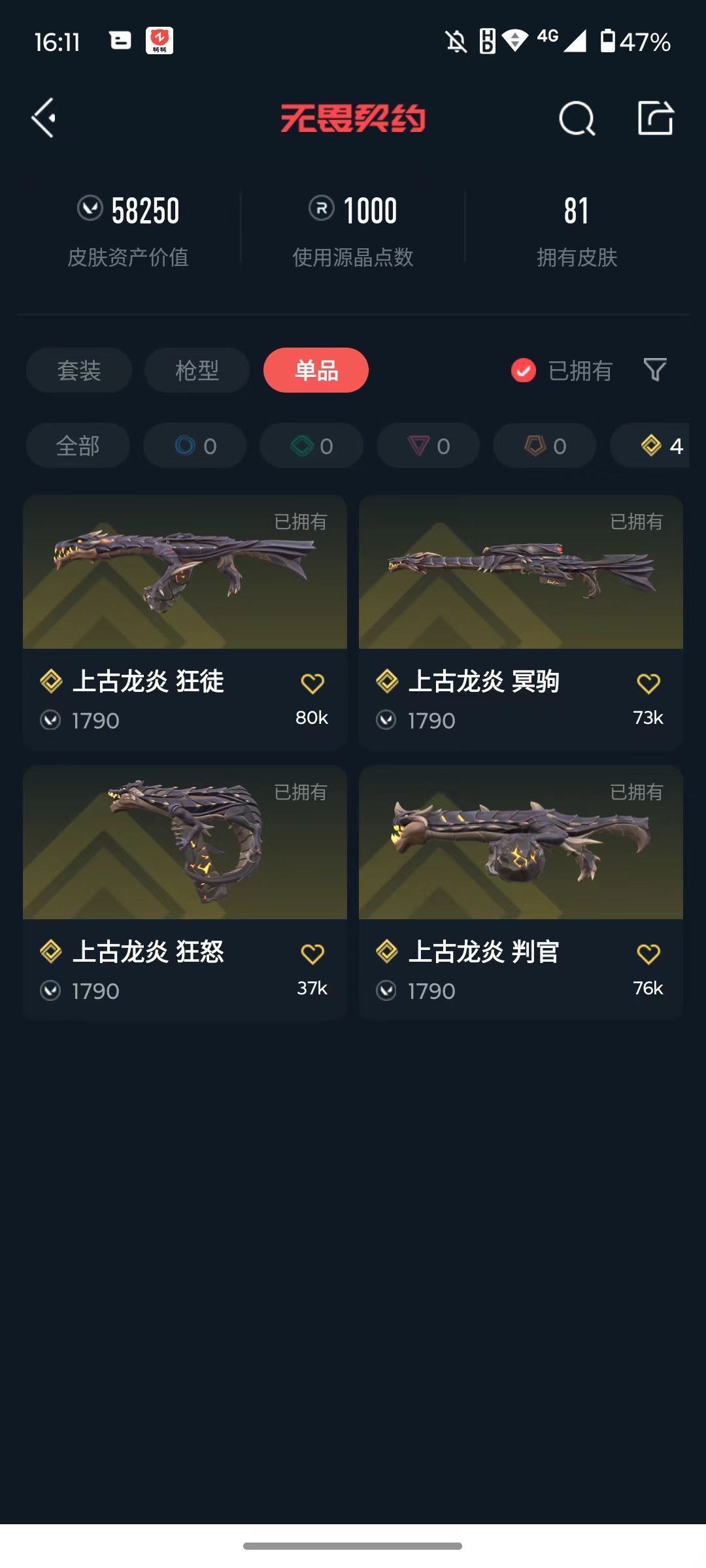The image size is (706, 1568).
Task: Open the 上古龙炎 冥驹 skin card
Action: point(520,588)
